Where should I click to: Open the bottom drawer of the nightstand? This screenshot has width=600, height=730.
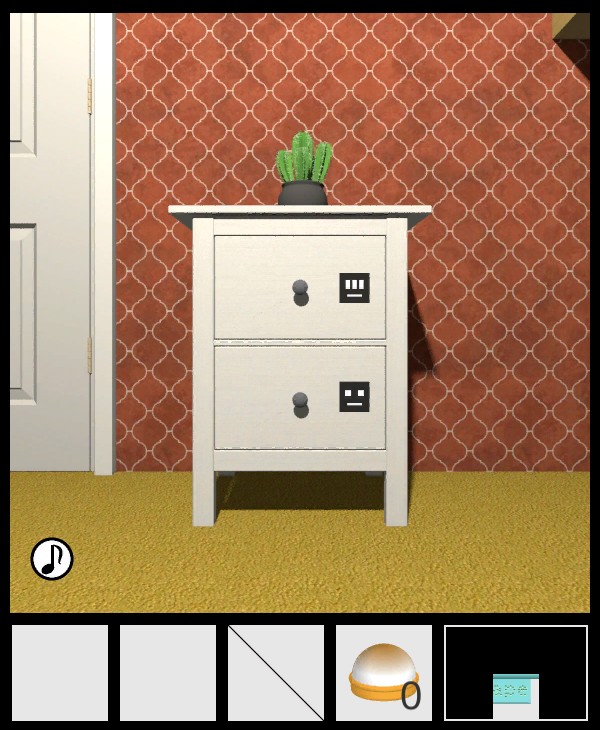point(300,400)
